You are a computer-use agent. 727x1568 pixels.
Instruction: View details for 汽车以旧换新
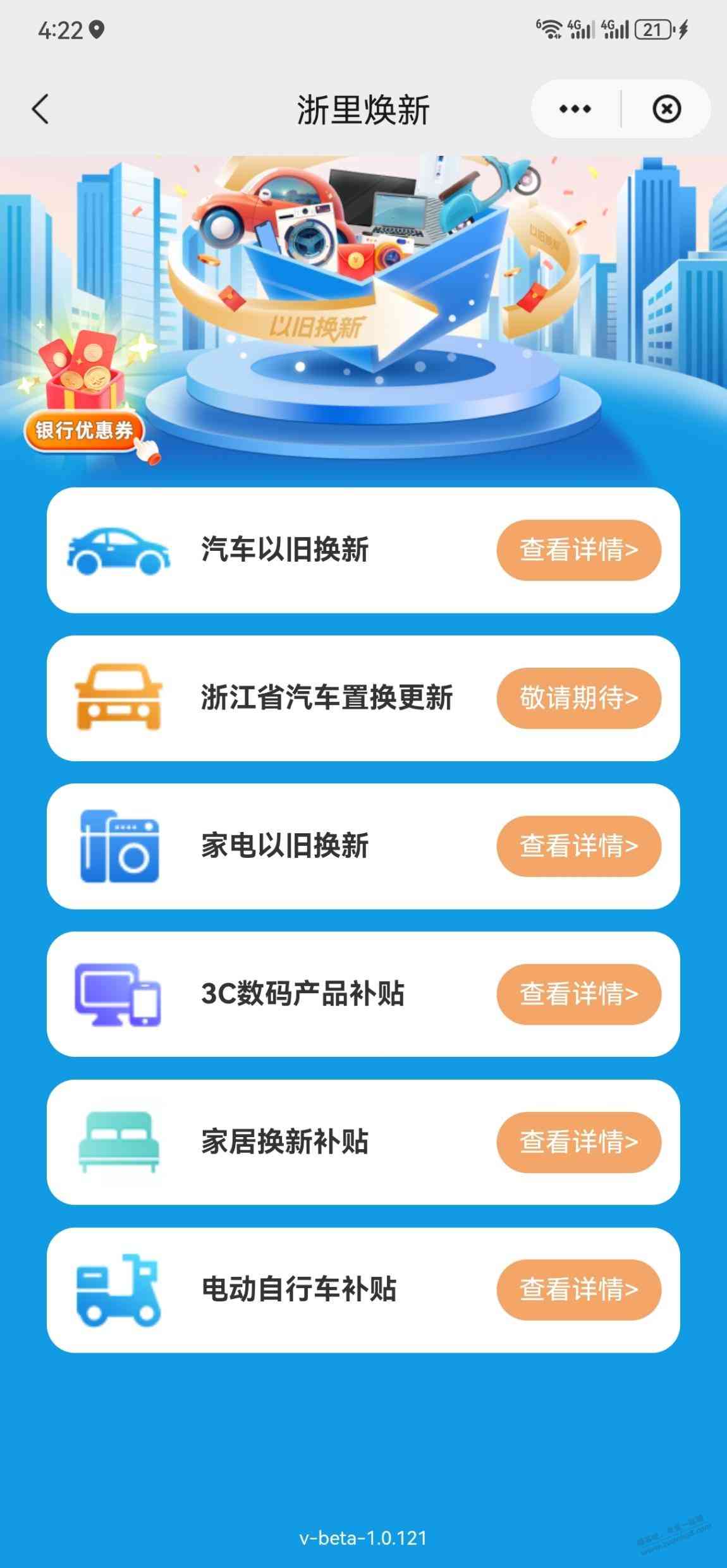[578, 550]
